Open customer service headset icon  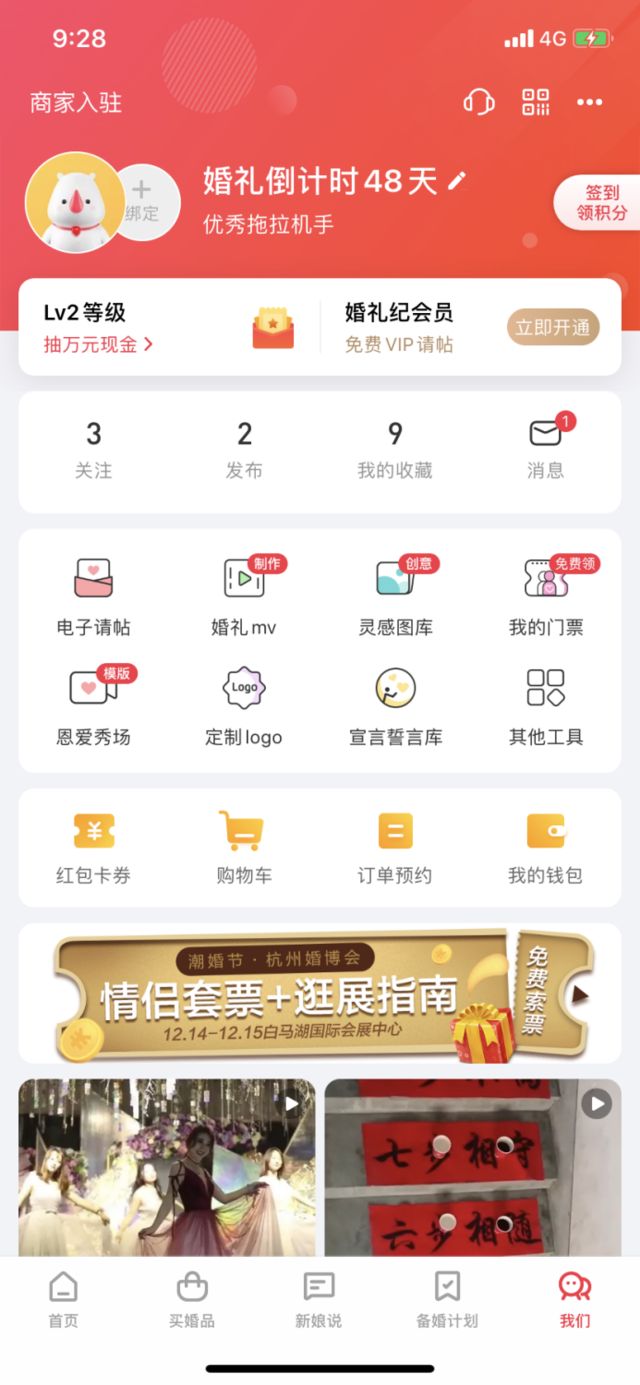click(480, 102)
